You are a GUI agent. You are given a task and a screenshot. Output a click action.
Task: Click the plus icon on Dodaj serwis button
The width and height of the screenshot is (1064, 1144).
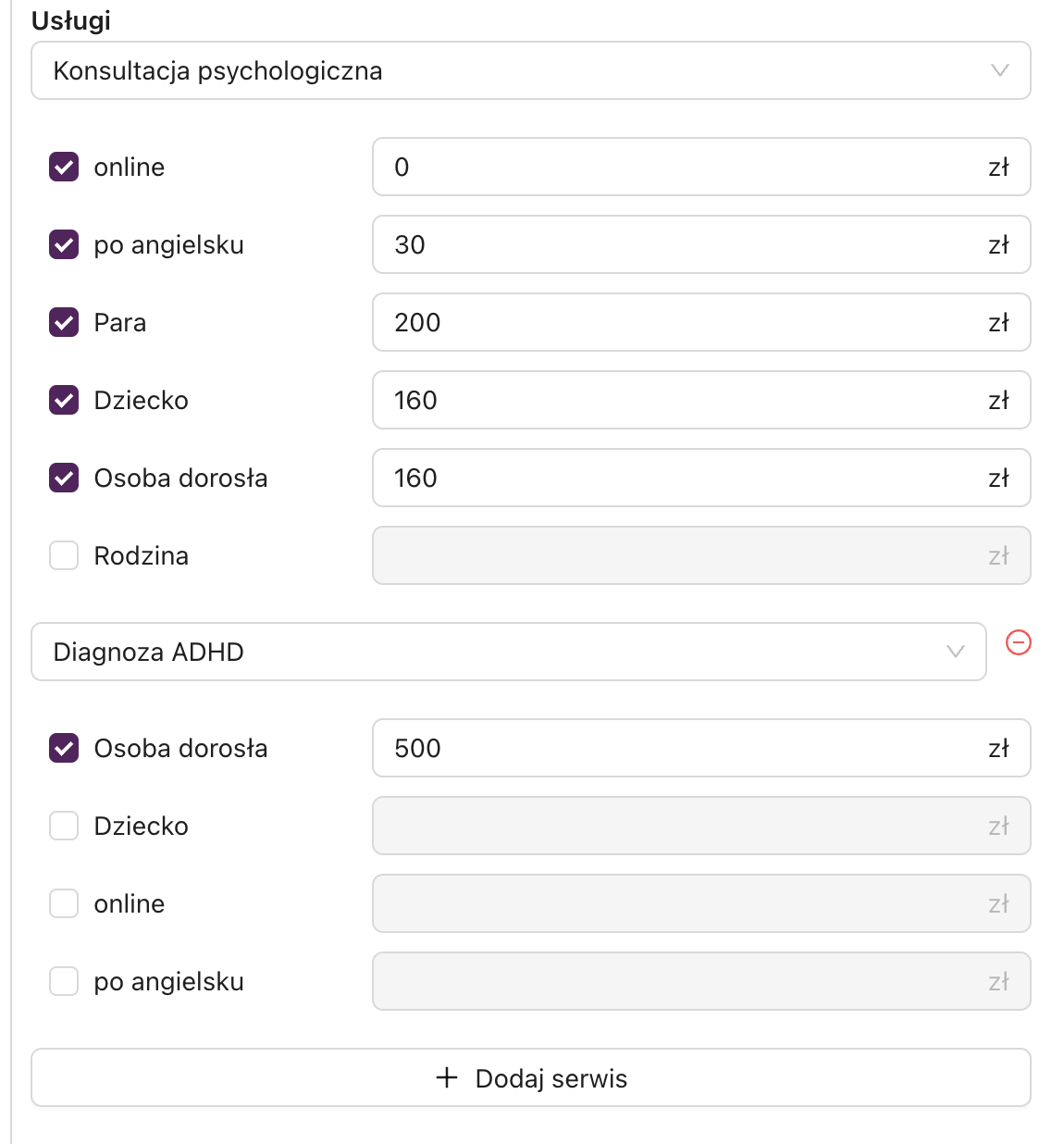pos(448,1077)
